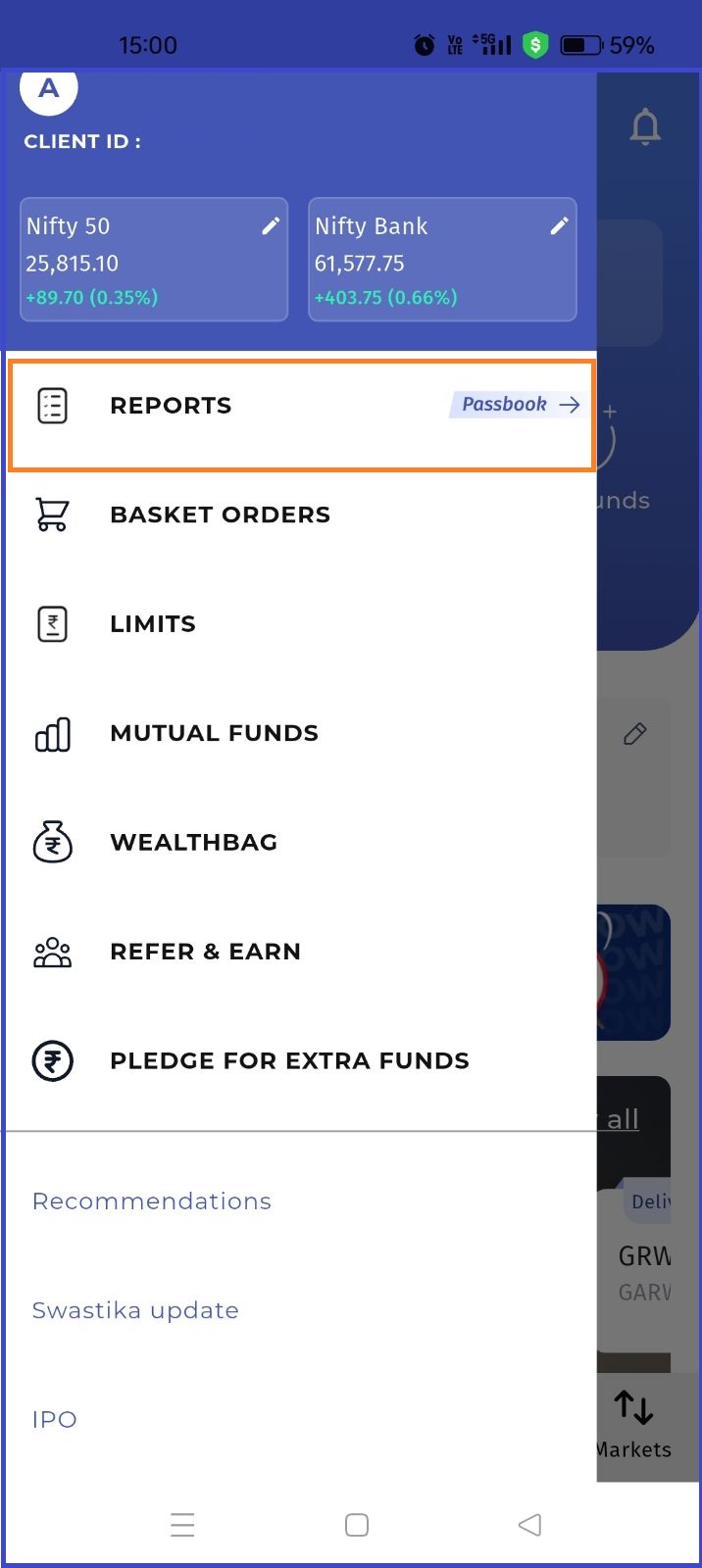Open Basket Orders
The width and height of the screenshot is (702, 1568).
click(x=220, y=514)
